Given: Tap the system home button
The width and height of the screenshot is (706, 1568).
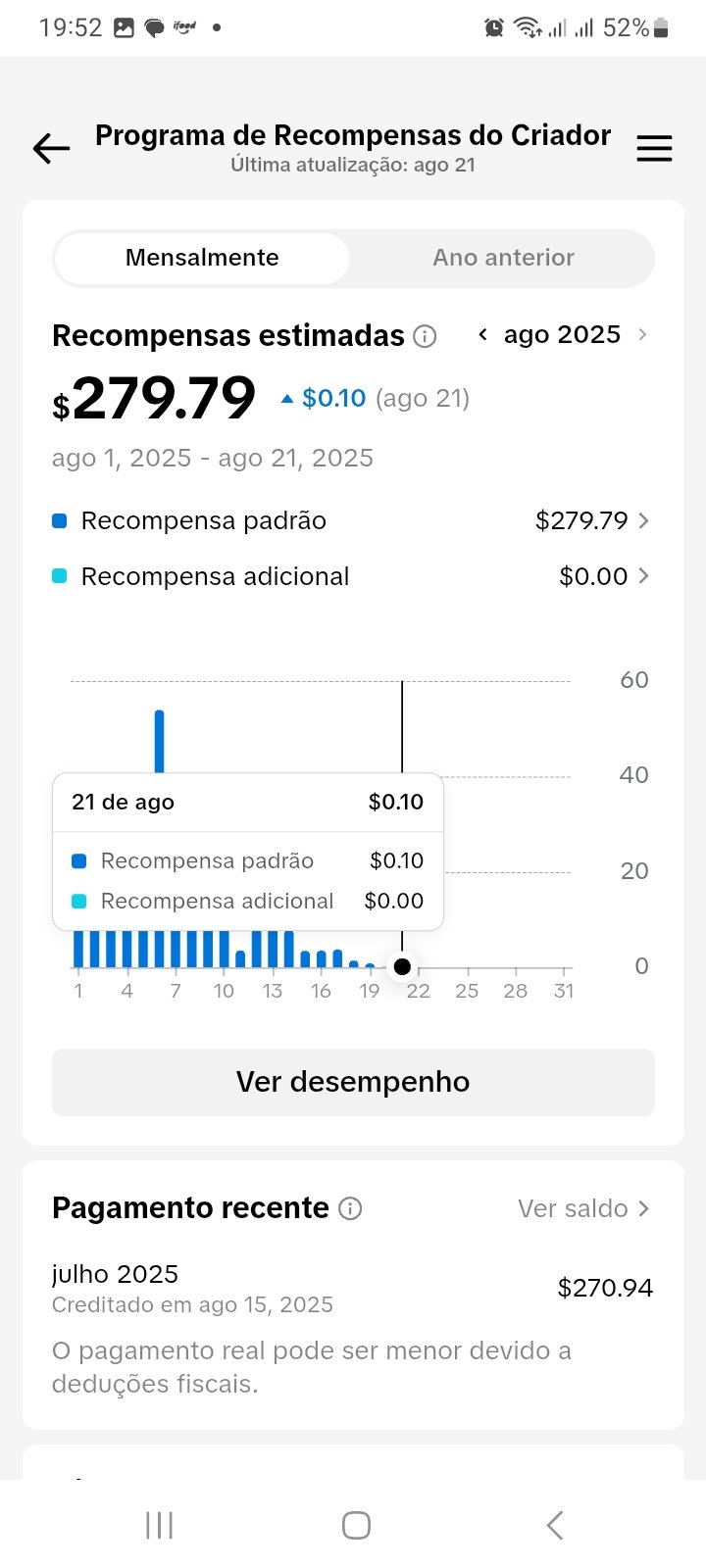Looking at the screenshot, I should coord(356,1525).
